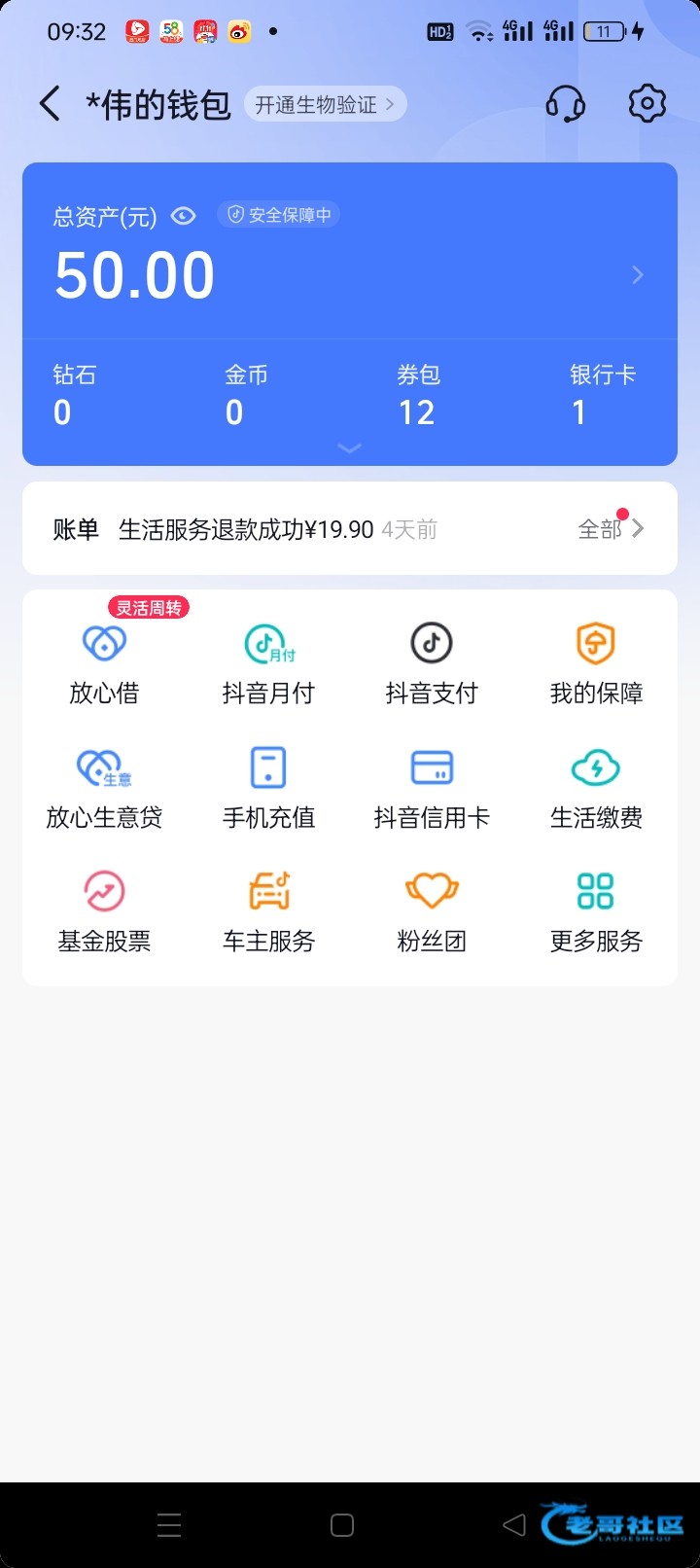Screen dimensions: 700x1568
Task: Open 抖音支付 settings
Action: (432, 662)
